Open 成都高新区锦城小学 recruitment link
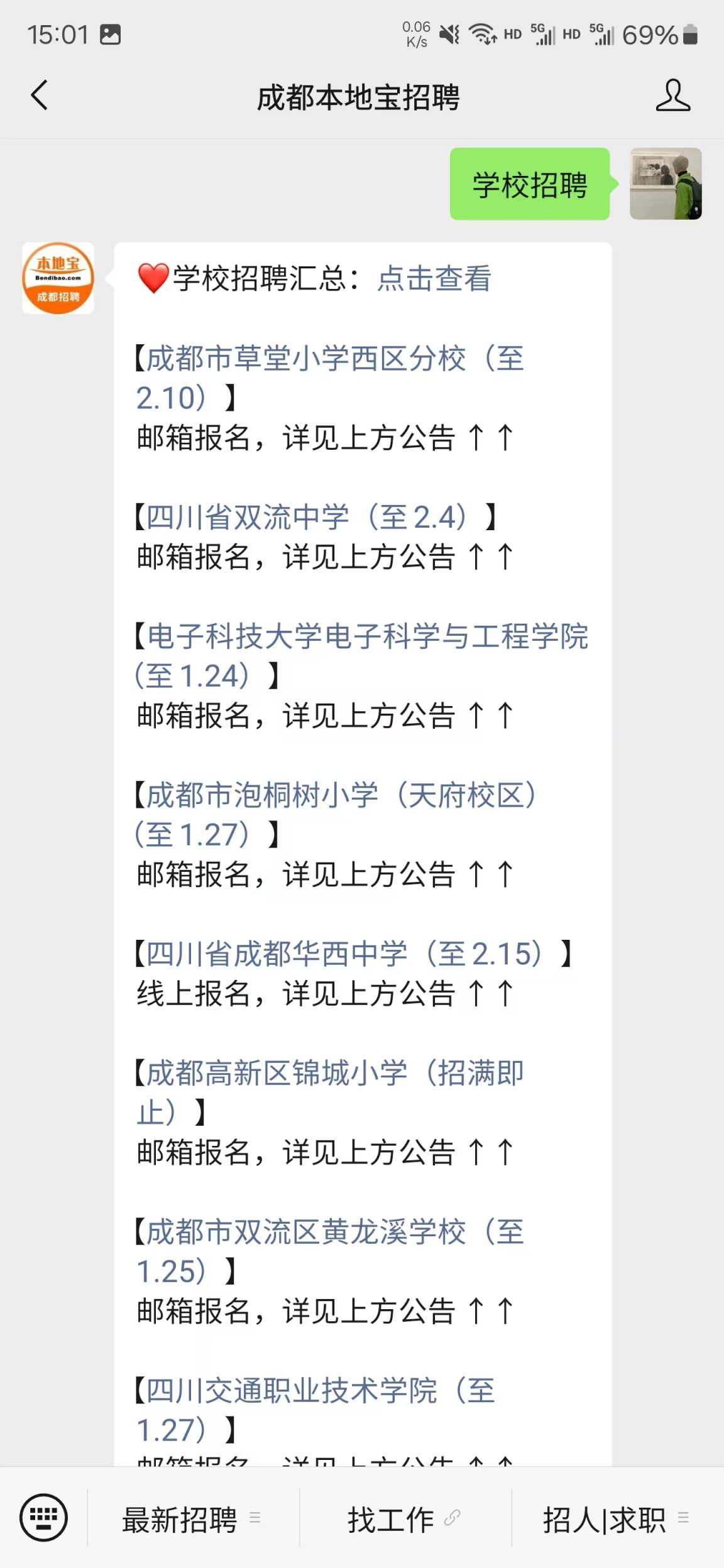Viewport: 724px width, 1568px height. coord(334,1073)
